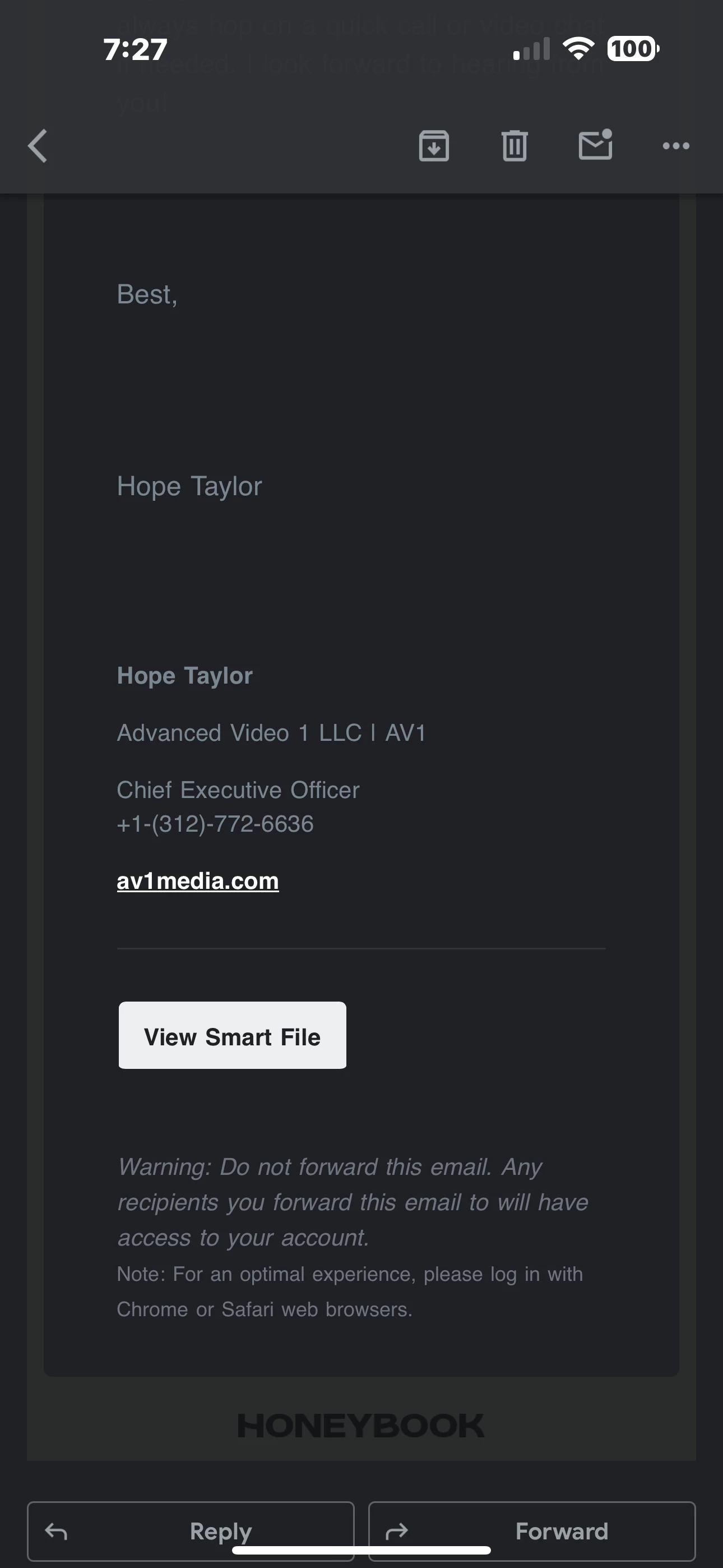Go back to the inbox
Screen dimensions: 723x1568
pos(38,146)
